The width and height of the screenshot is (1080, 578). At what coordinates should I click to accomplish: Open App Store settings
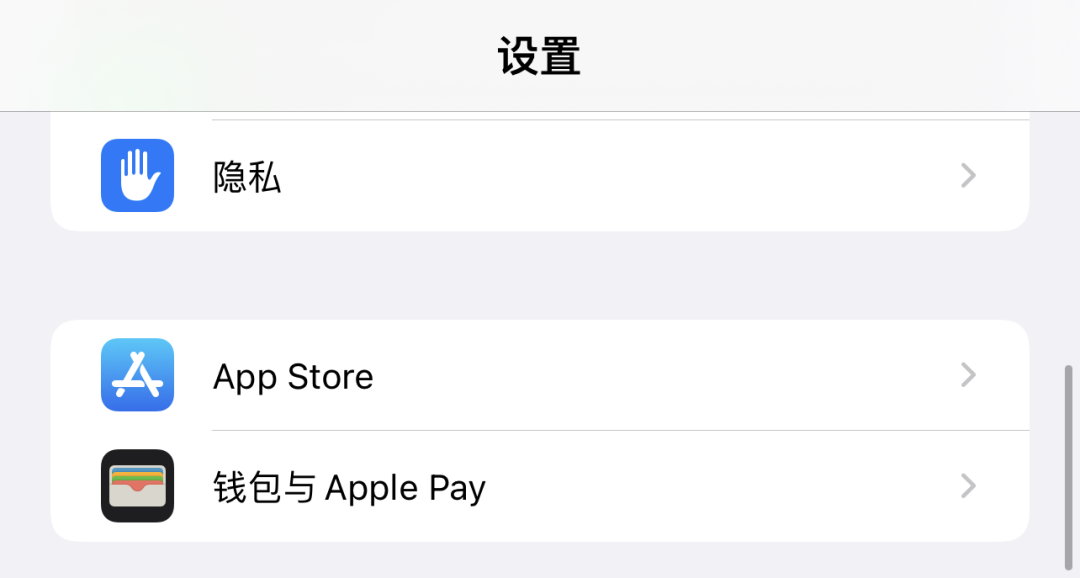point(540,376)
